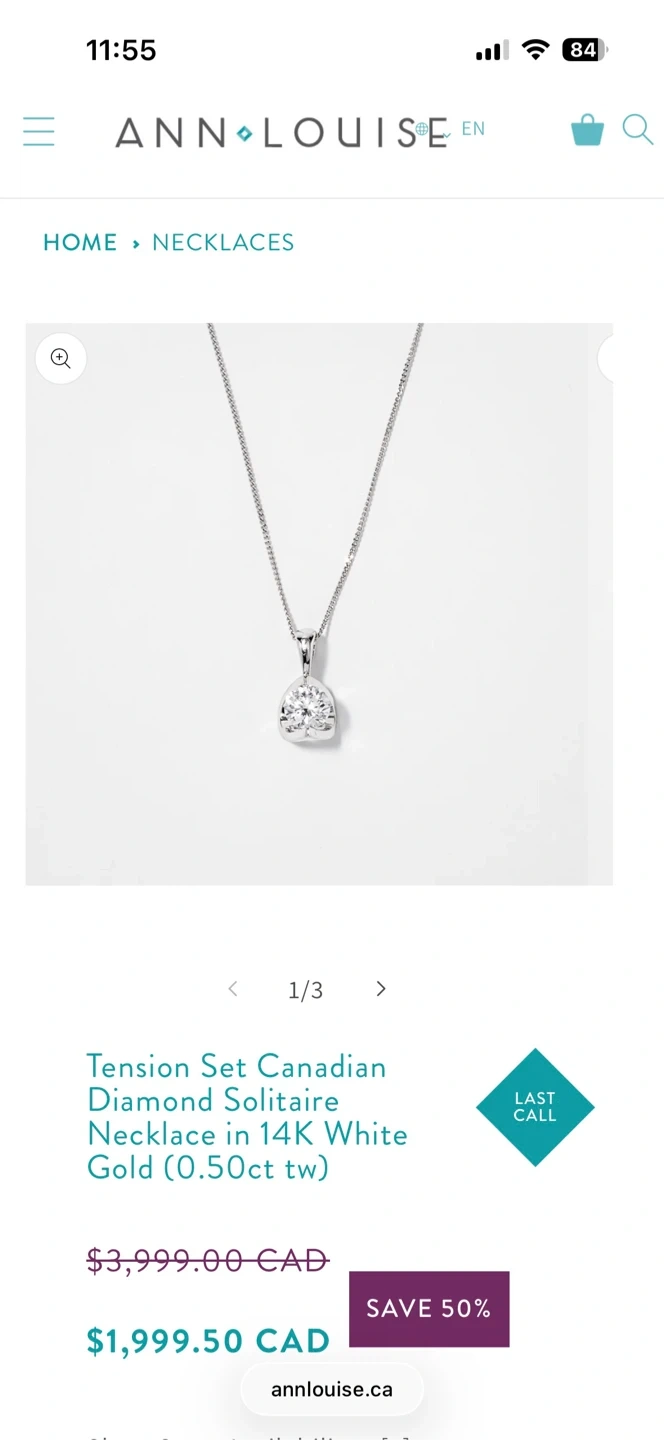
Task: Open the hamburger navigation menu
Action: coord(39,131)
